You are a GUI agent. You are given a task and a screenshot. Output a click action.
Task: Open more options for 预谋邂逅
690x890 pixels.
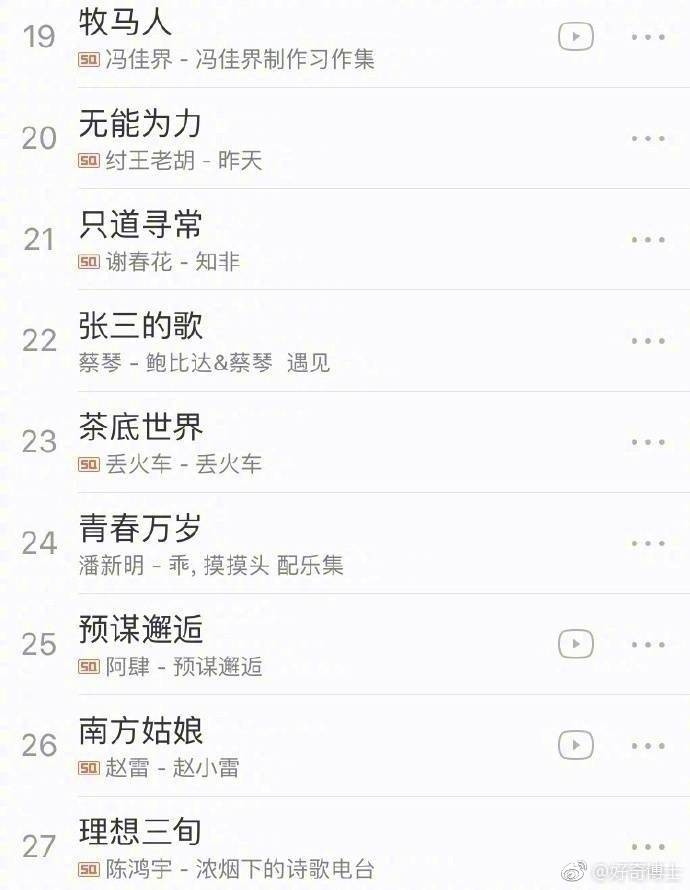tap(648, 645)
